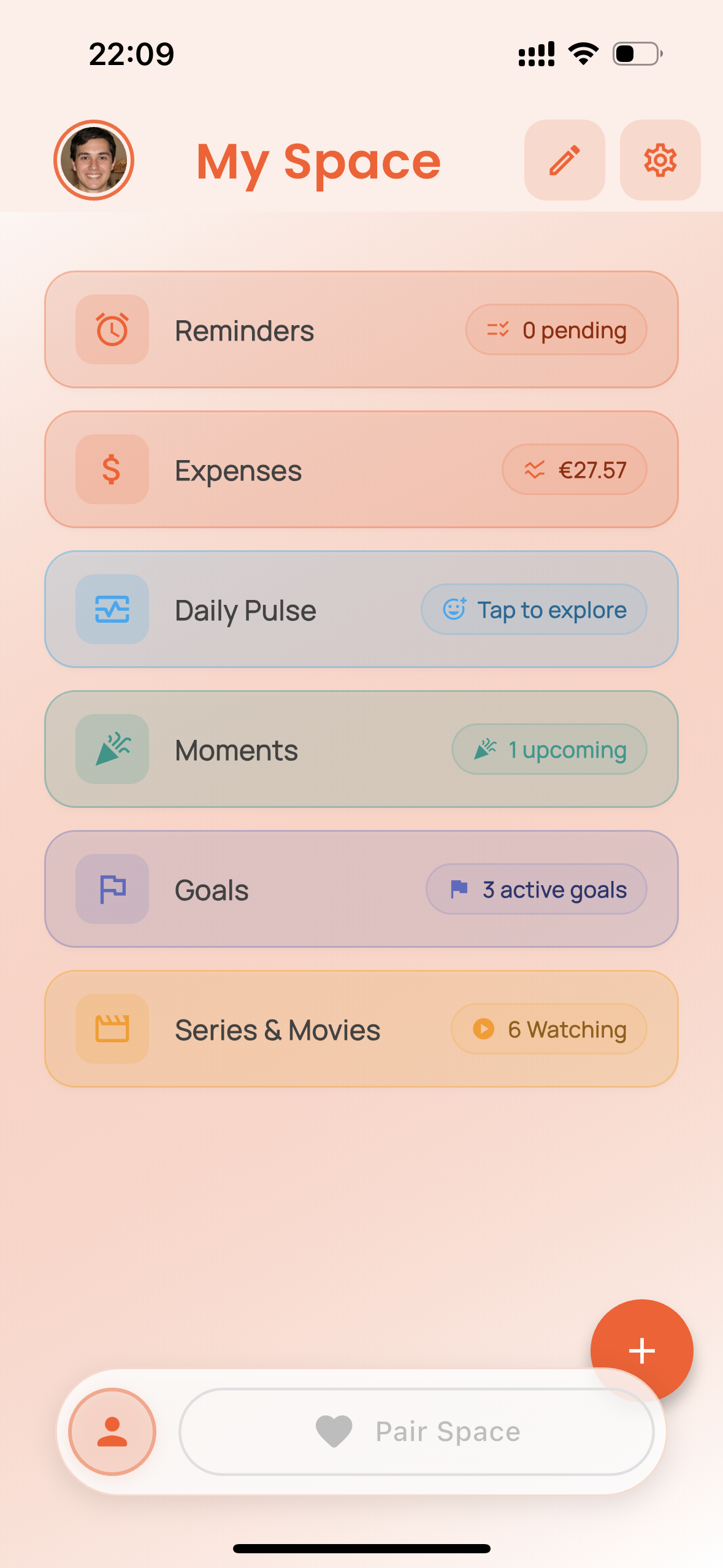Tap the person icon in the bottom bar
The height and width of the screenshot is (1568, 723).
point(112,1431)
